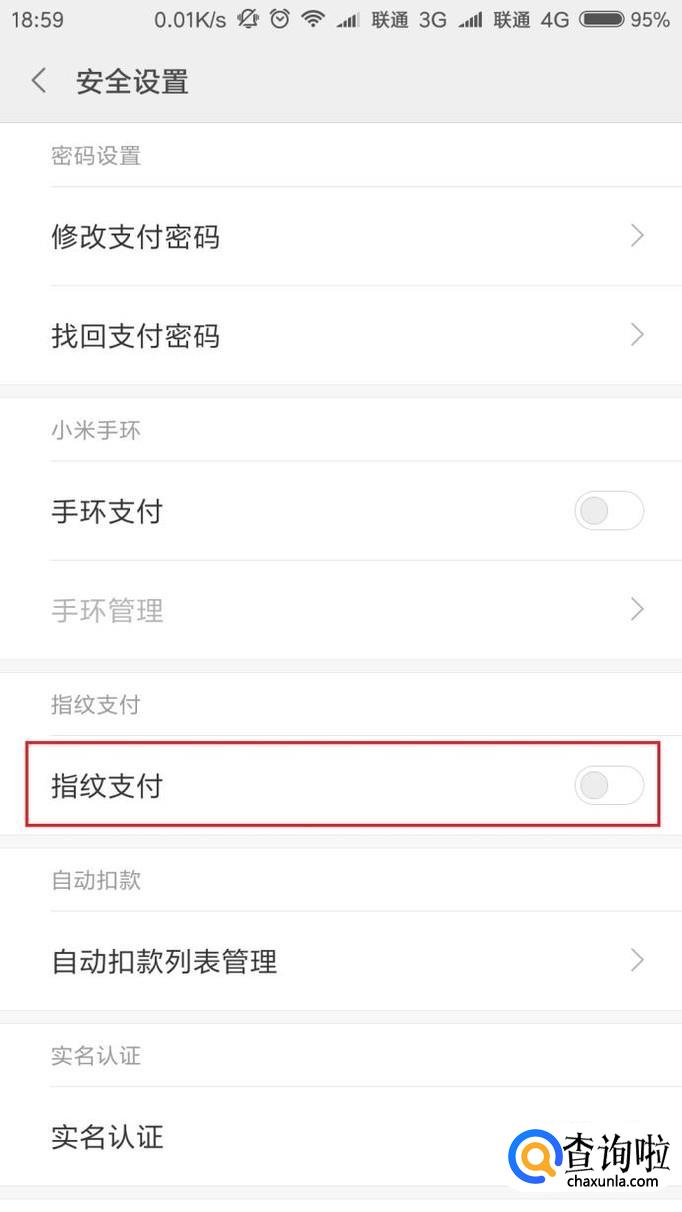Go back from 安全设置 page
The height and width of the screenshot is (1212, 682).
coord(40,81)
